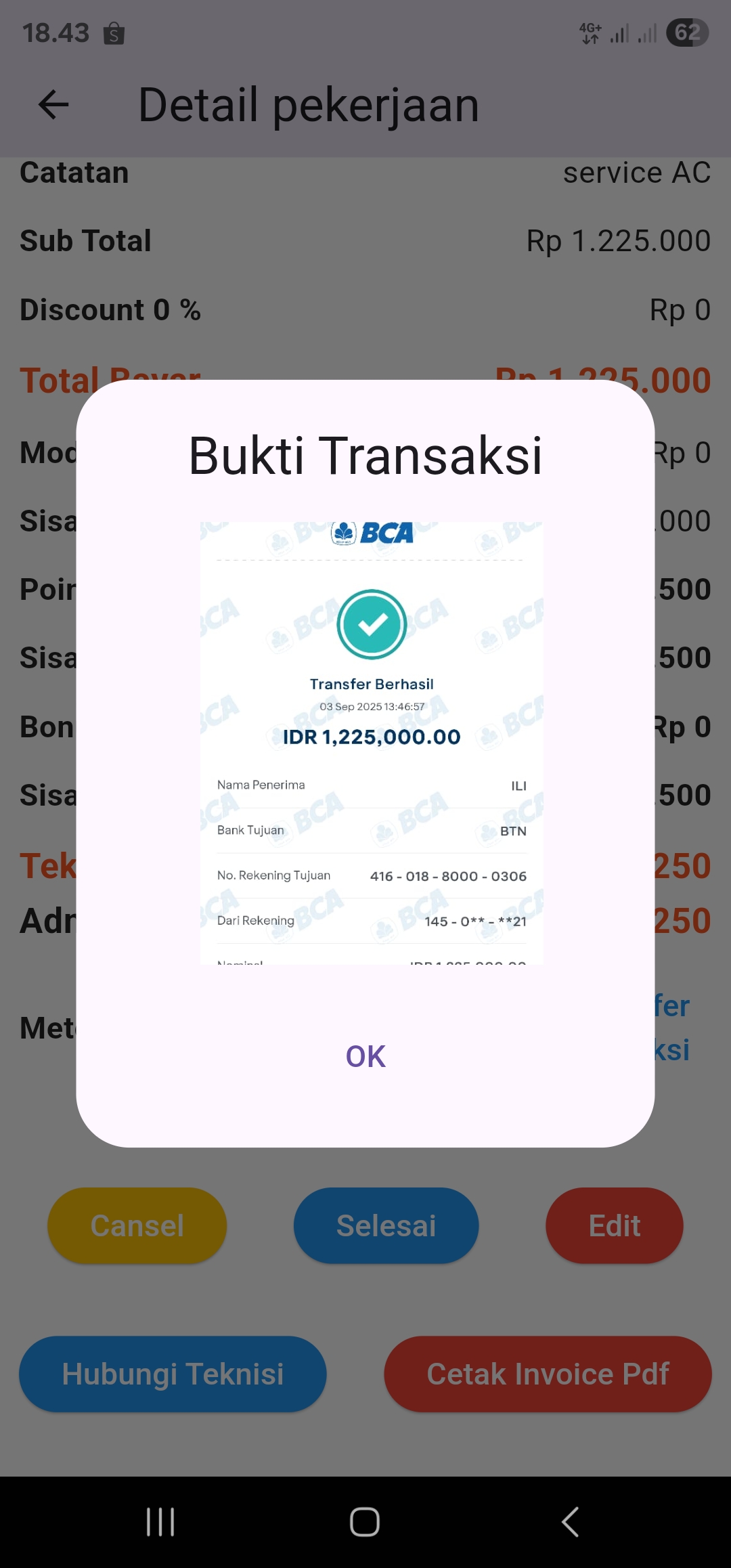Go to the system home screen
731x1568 pixels.
pyautogui.click(x=365, y=1522)
